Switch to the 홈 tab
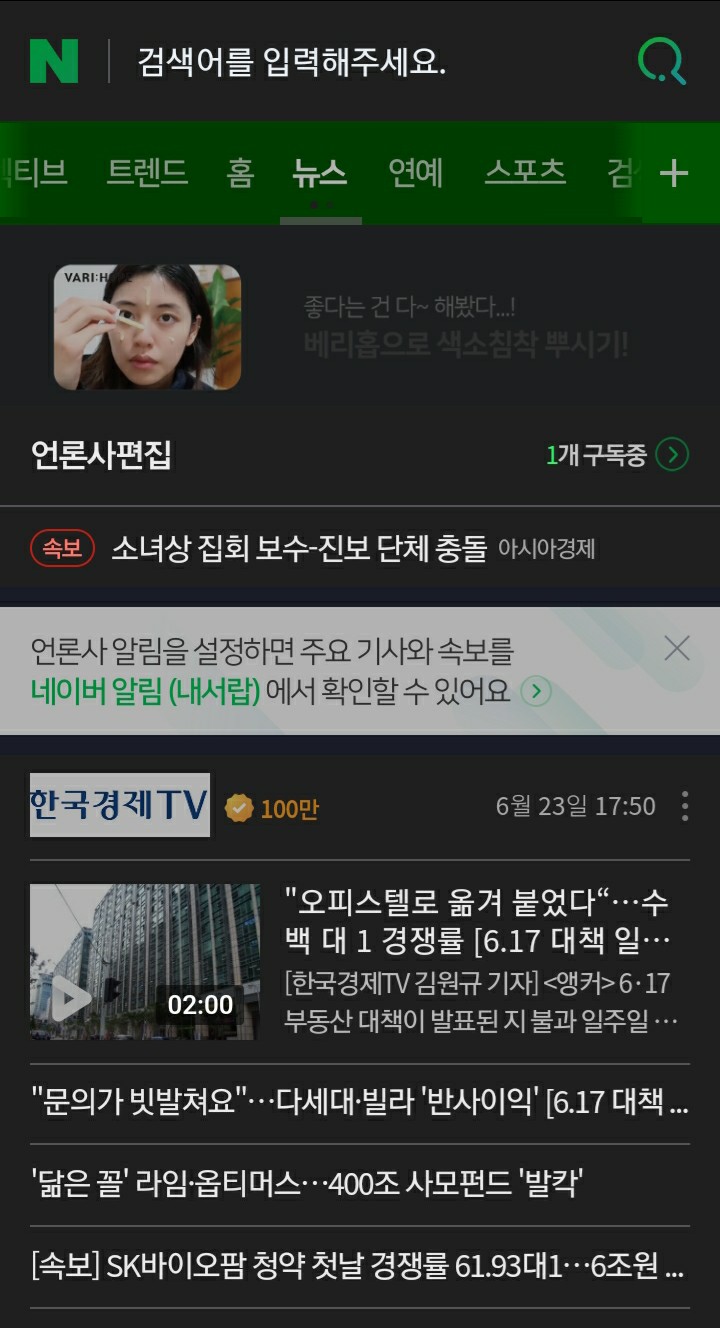Viewport: 720px width, 1328px height. tap(240, 173)
